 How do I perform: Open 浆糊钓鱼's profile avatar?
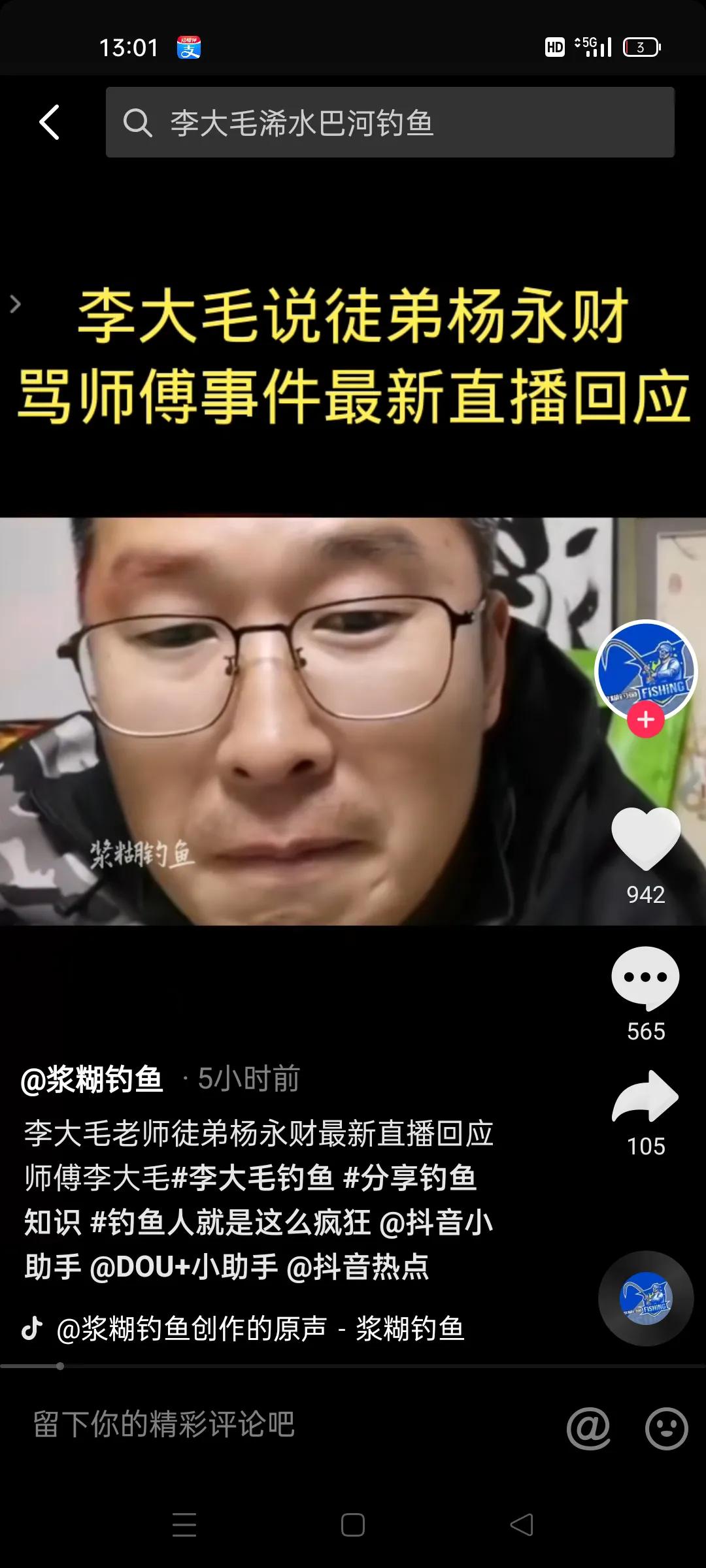tap(646, 669)
